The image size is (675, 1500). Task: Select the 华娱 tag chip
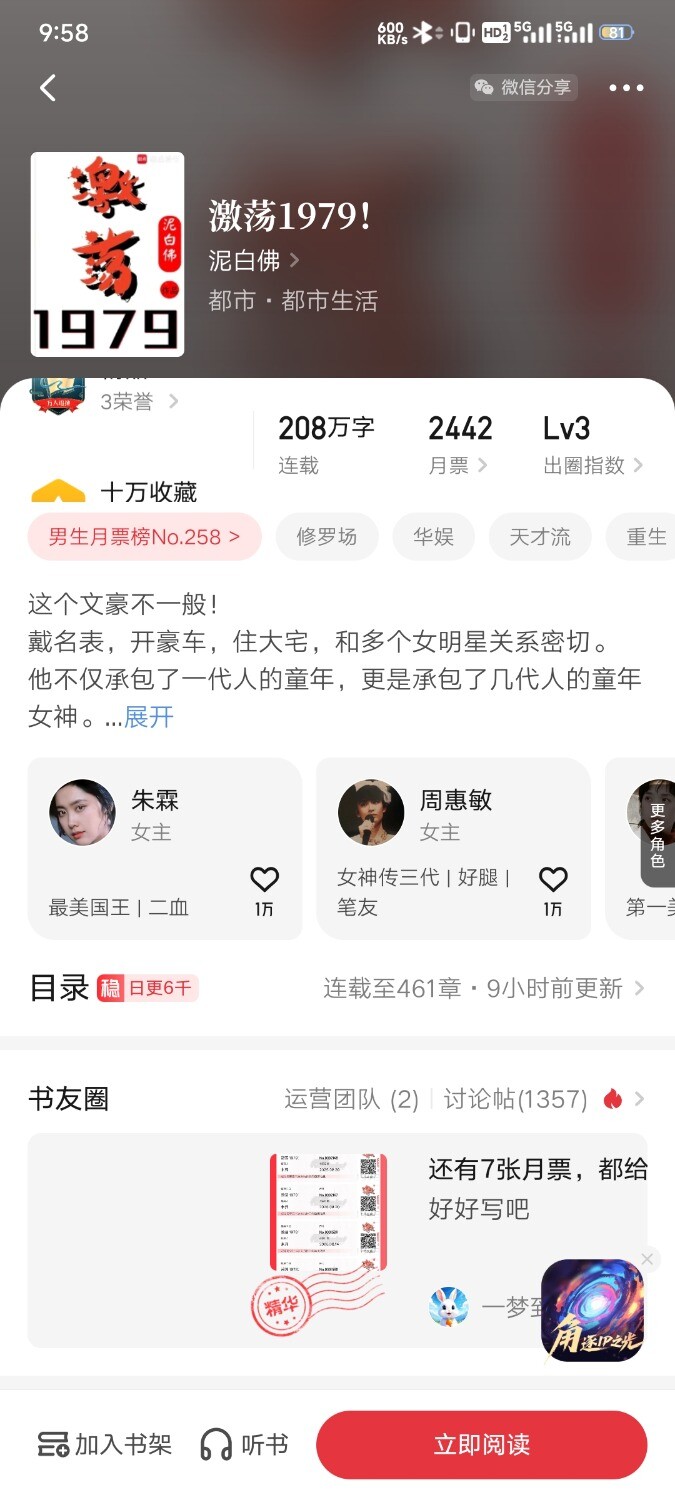click(x=433, y=536)
